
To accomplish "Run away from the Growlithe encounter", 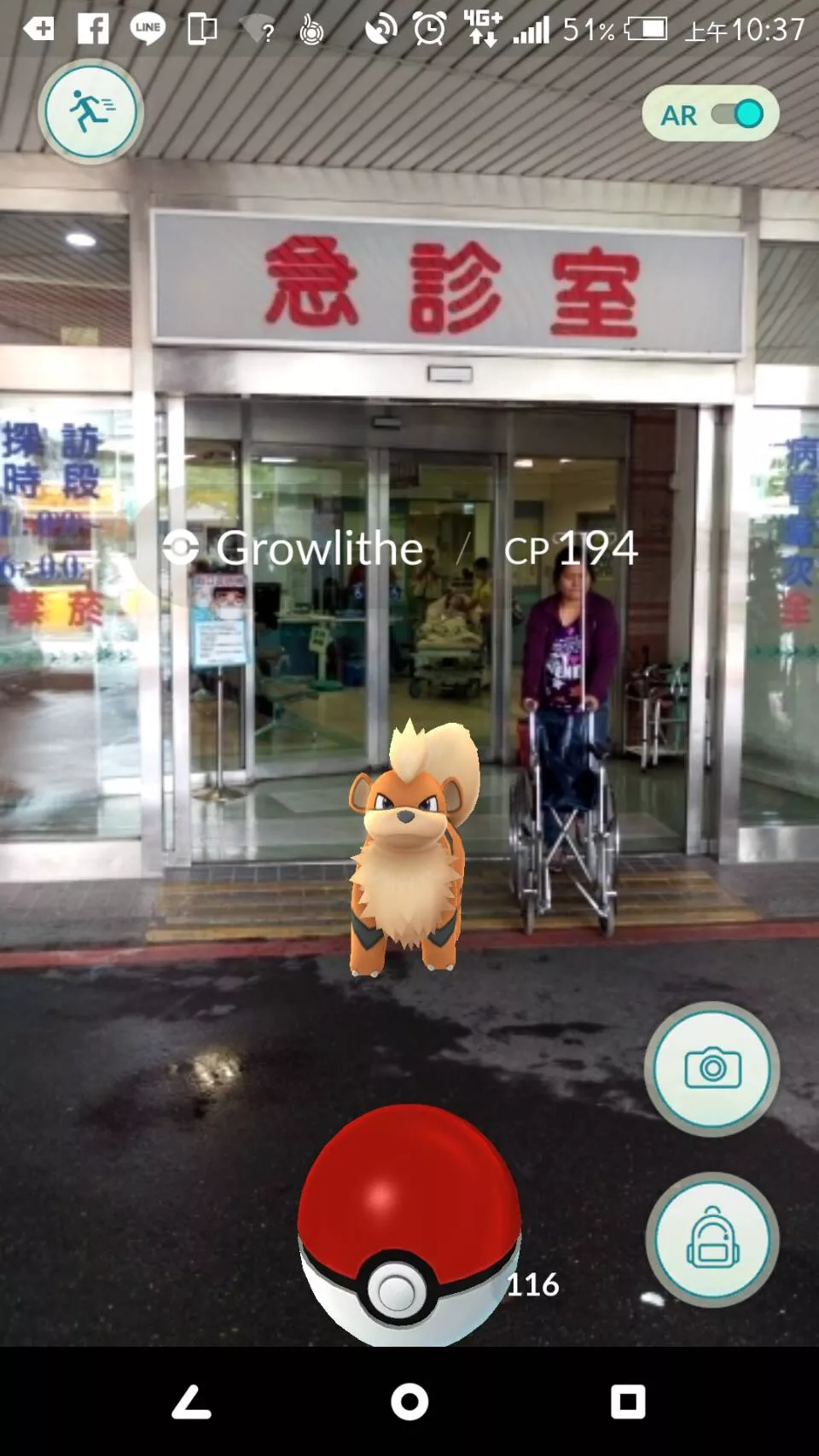I will click(x=90, y=112).
